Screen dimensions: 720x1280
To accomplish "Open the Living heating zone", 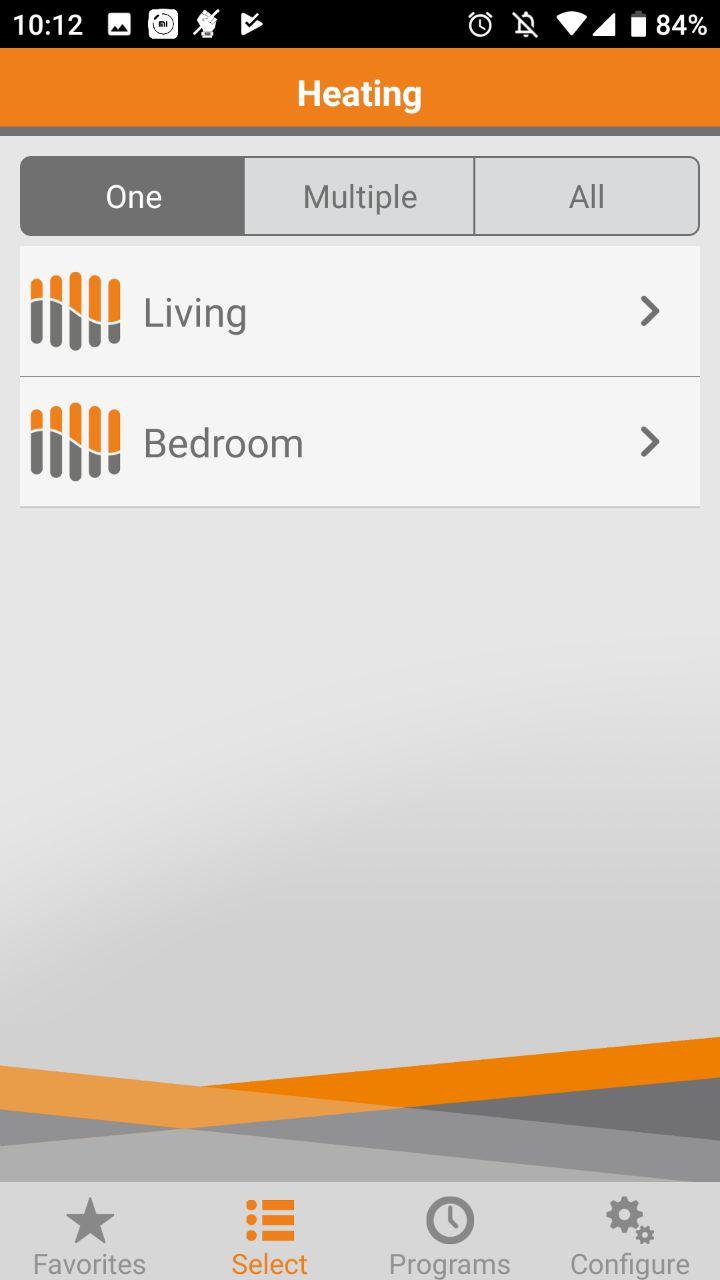I will [360, 312].
